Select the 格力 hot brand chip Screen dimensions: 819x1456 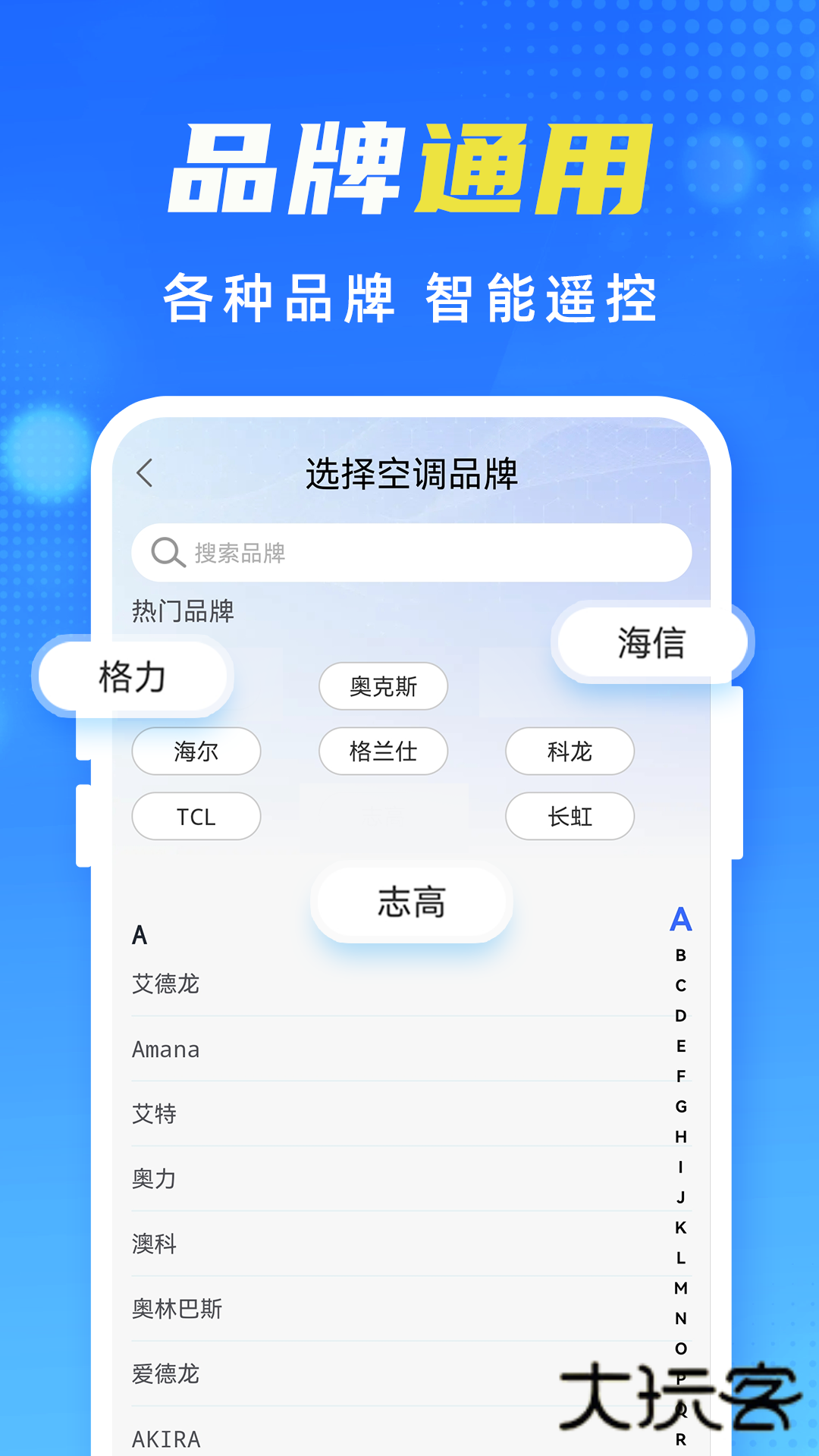click(133, 677)
